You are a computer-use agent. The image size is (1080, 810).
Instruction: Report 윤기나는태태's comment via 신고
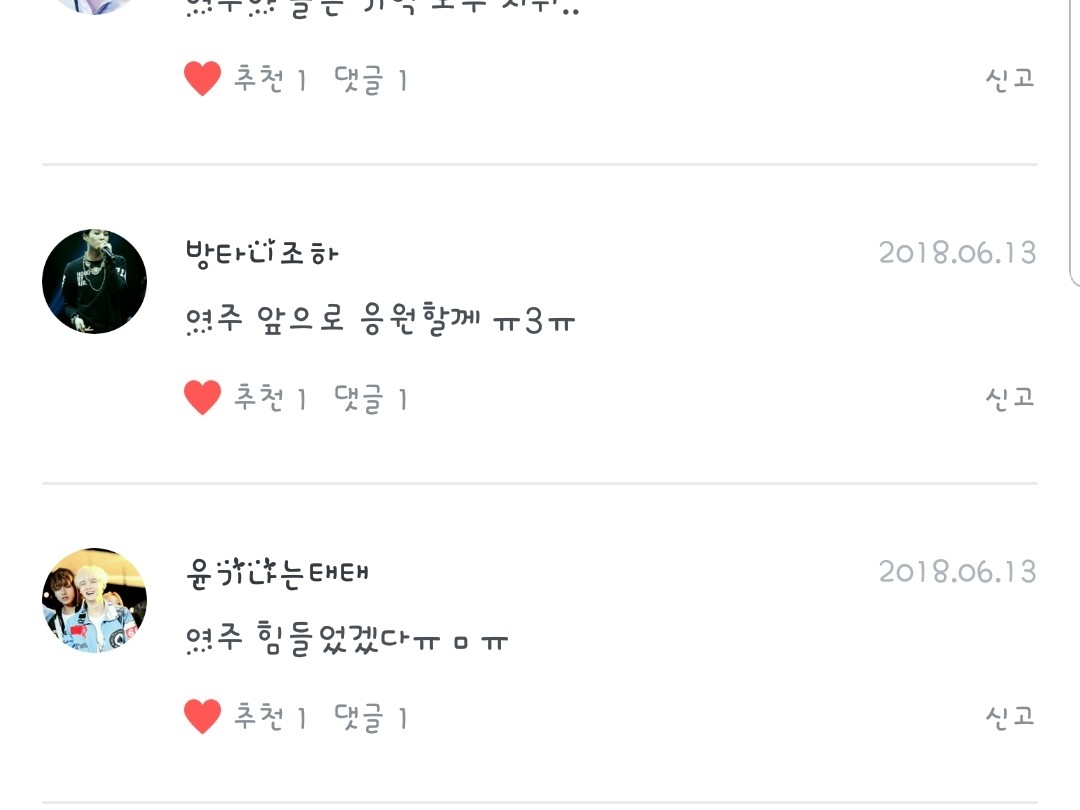(1009, 715)
